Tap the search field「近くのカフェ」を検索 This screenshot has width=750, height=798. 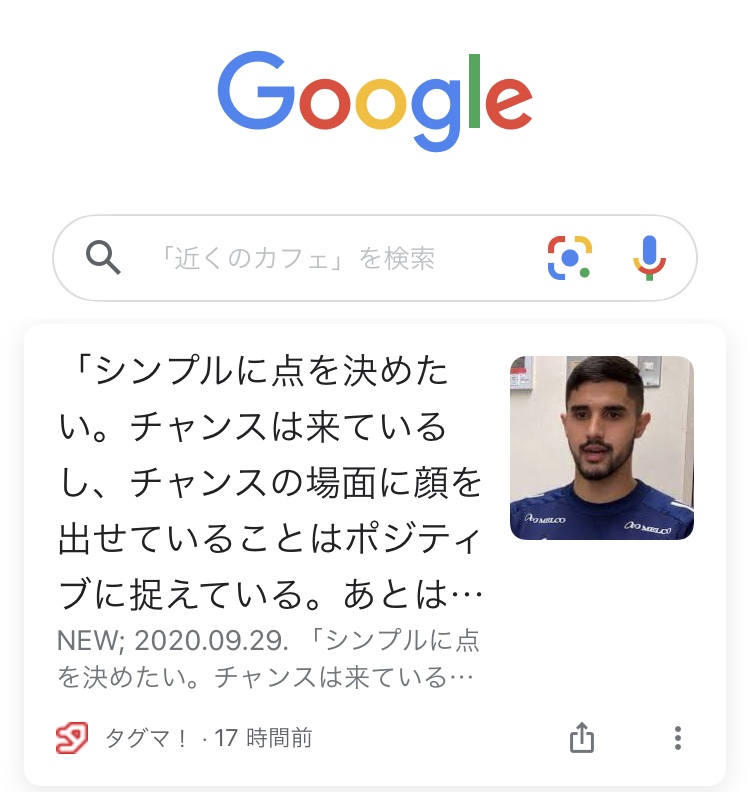(300, 259)
